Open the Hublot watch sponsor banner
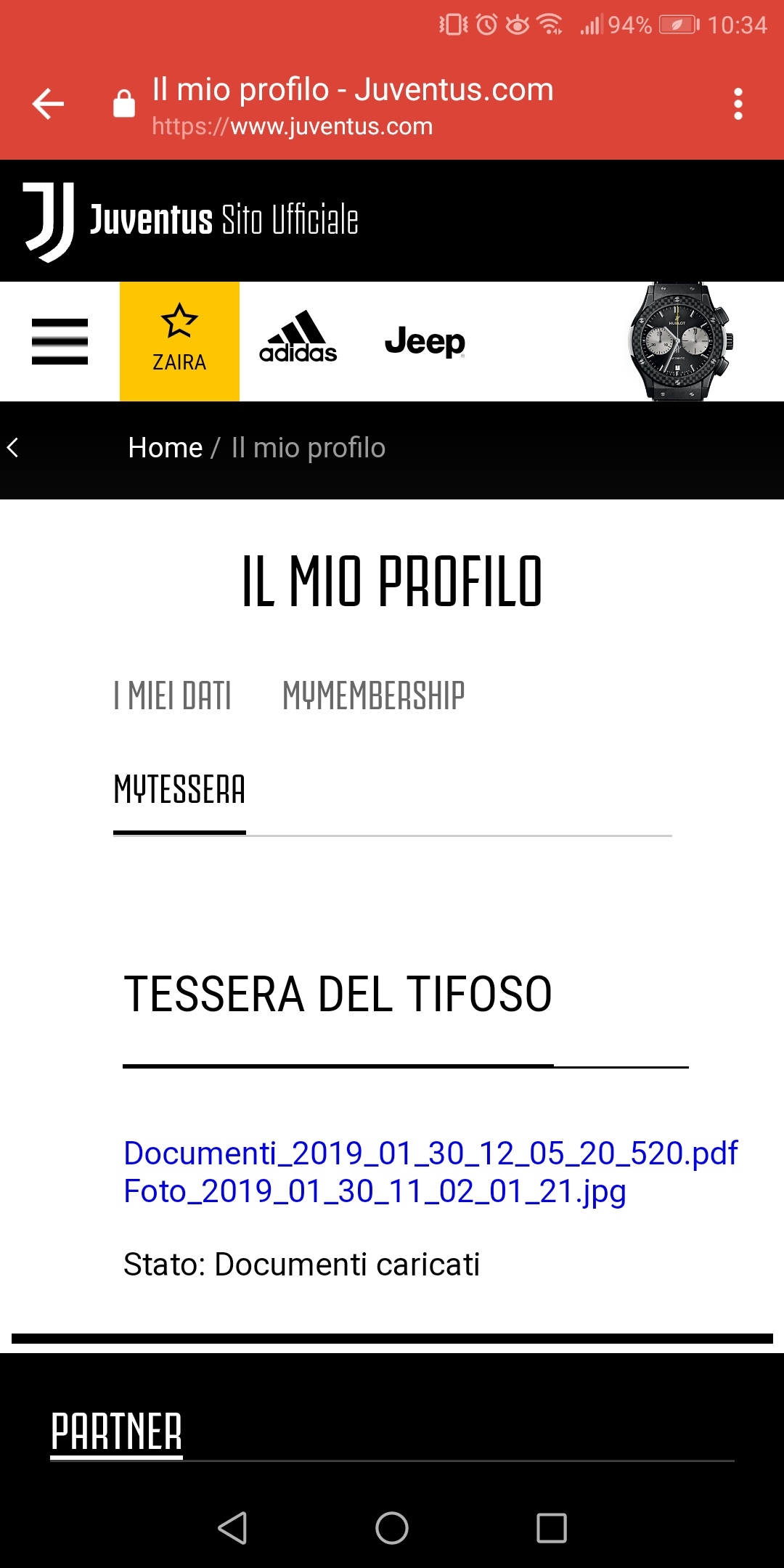This screenshot has height=1568, width=784. click(680, 341)
